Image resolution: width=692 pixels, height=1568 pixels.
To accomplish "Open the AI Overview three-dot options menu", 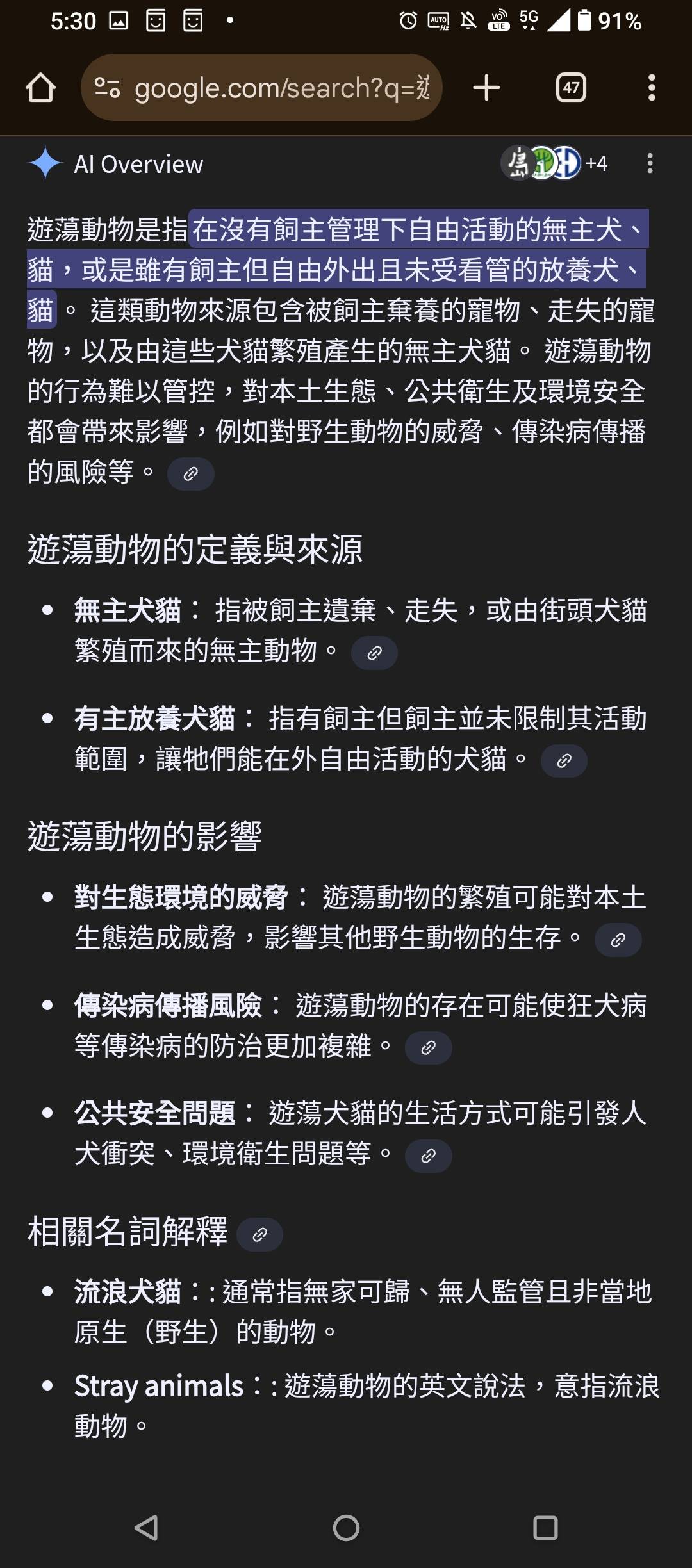I will (652, 164).
